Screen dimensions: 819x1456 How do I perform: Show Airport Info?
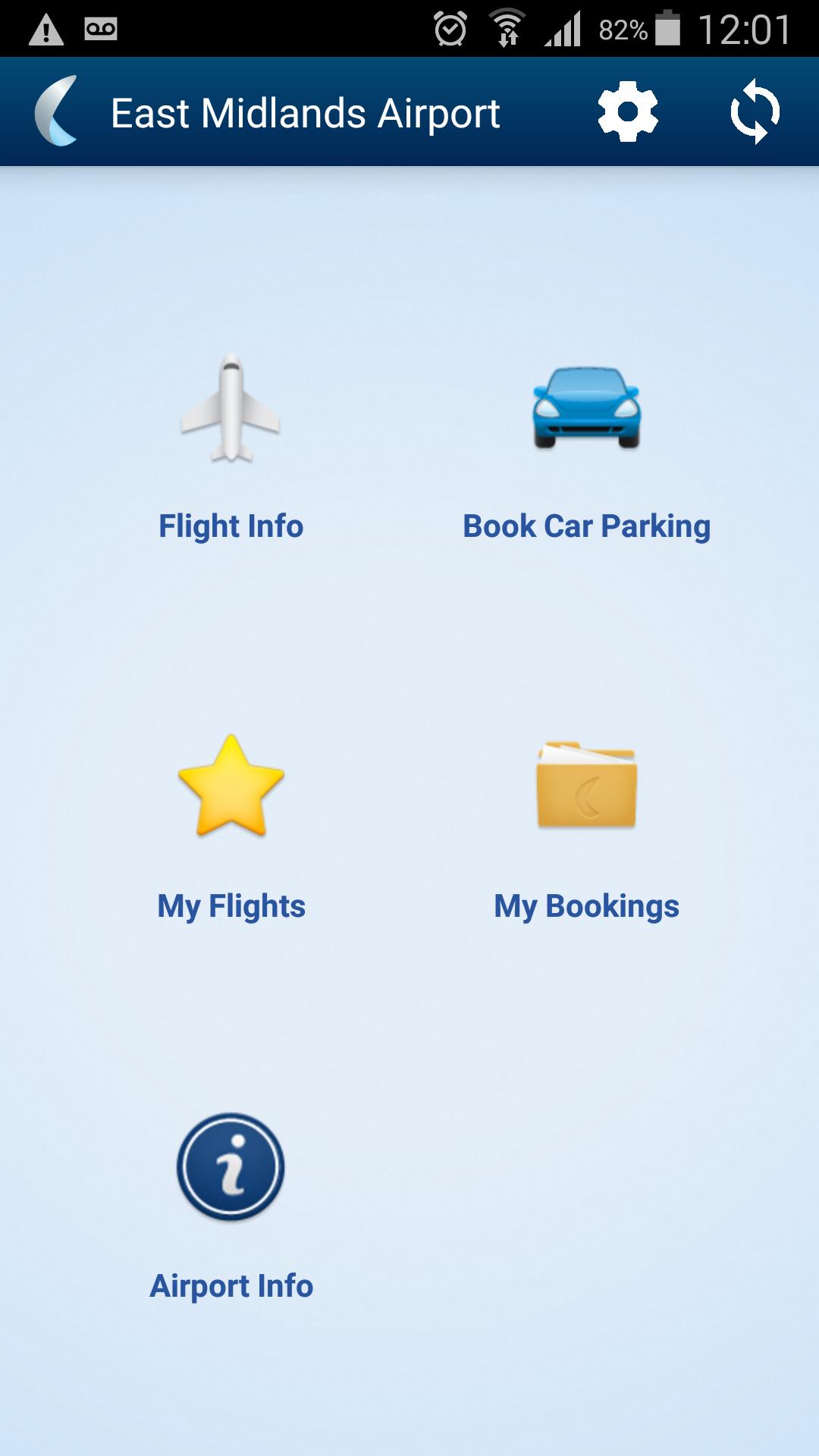(x=231, y=1206)
